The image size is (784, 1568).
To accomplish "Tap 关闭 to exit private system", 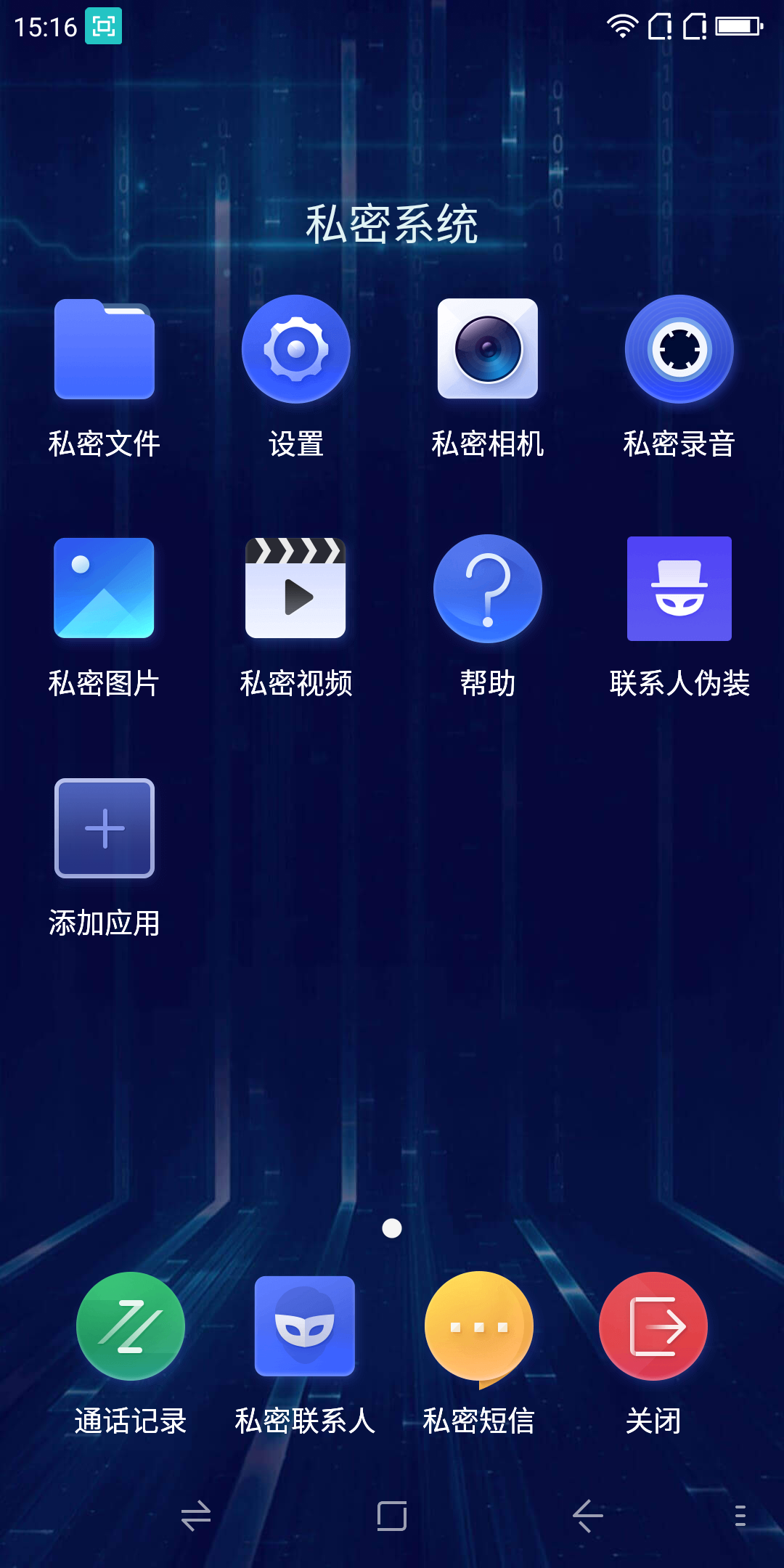I will click(x=653, y=1326).
